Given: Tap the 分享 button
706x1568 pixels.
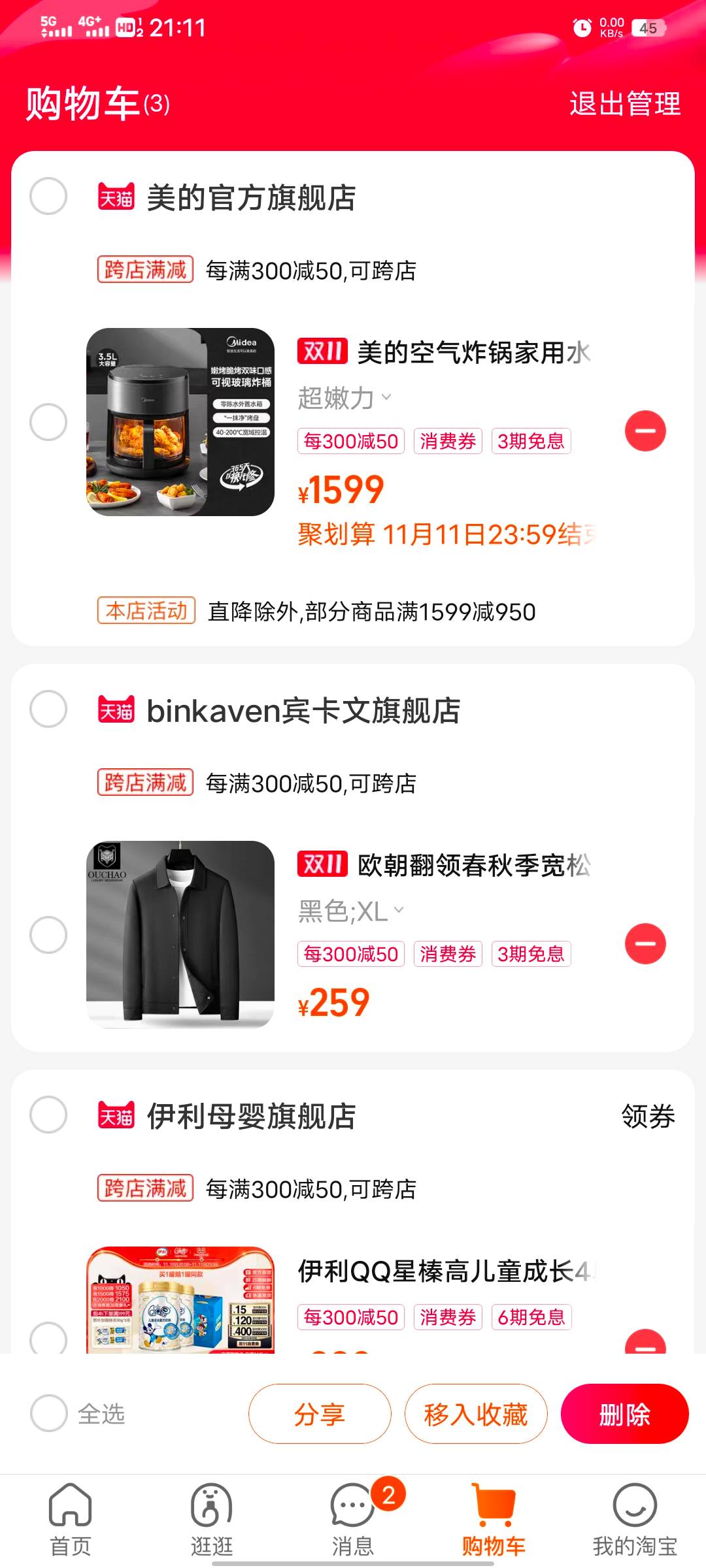Looking at the screenshot, I should pos(320,1414).
